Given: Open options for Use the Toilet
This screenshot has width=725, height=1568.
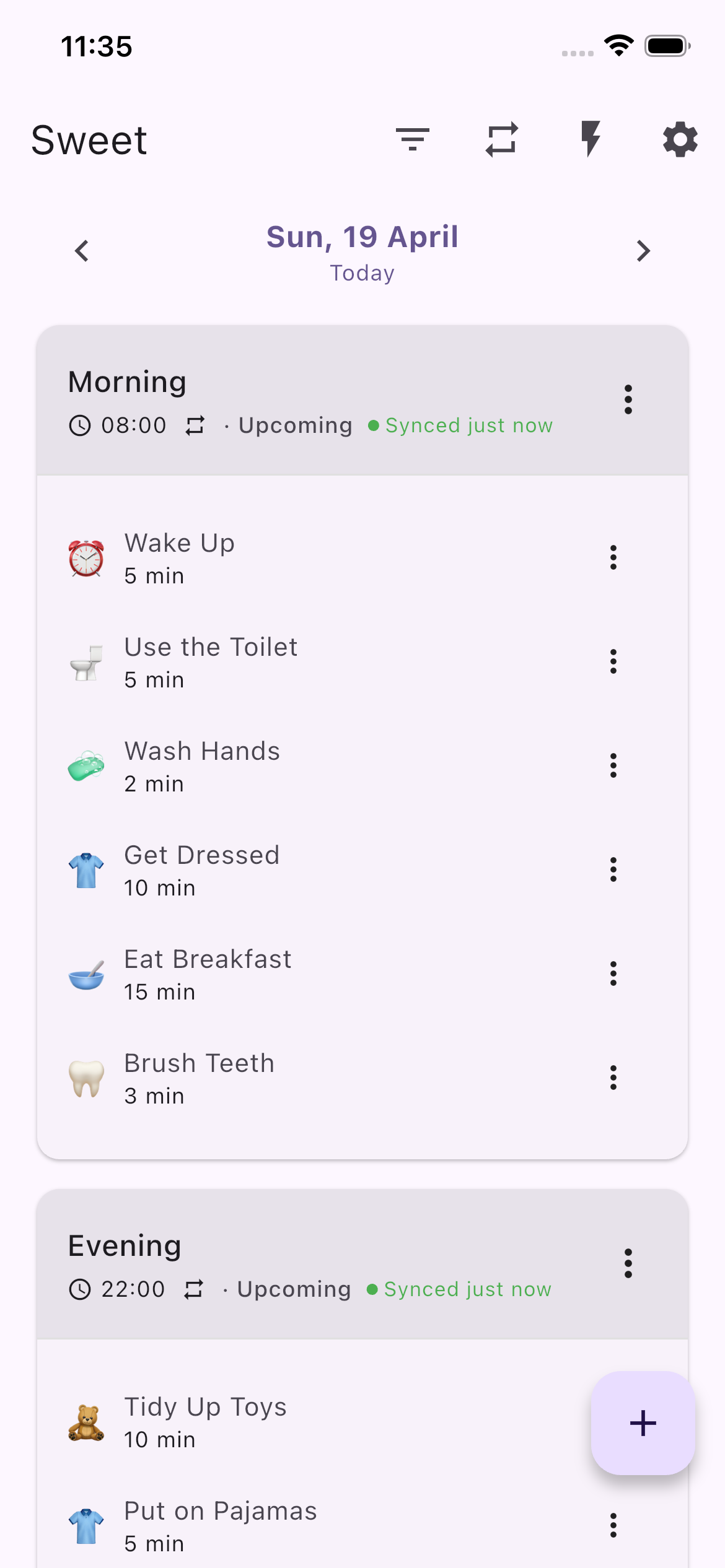Looking at the screenshot, I should coord(613,661).
